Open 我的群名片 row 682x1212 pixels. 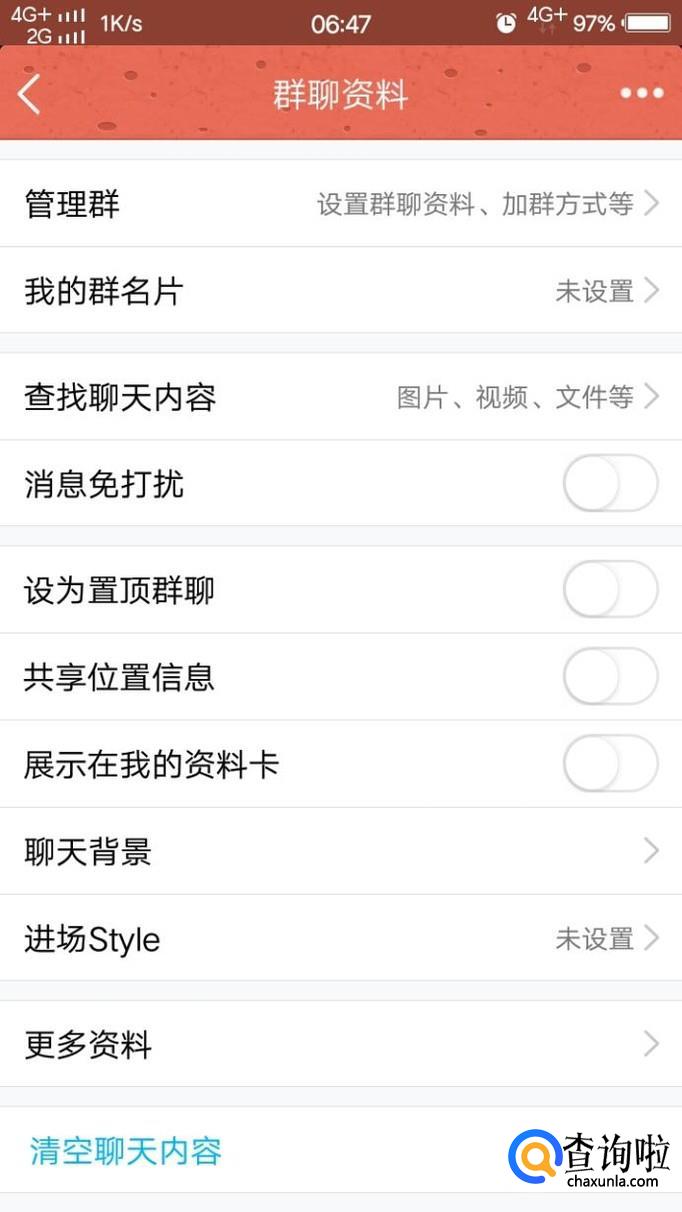tap(340, 291)
